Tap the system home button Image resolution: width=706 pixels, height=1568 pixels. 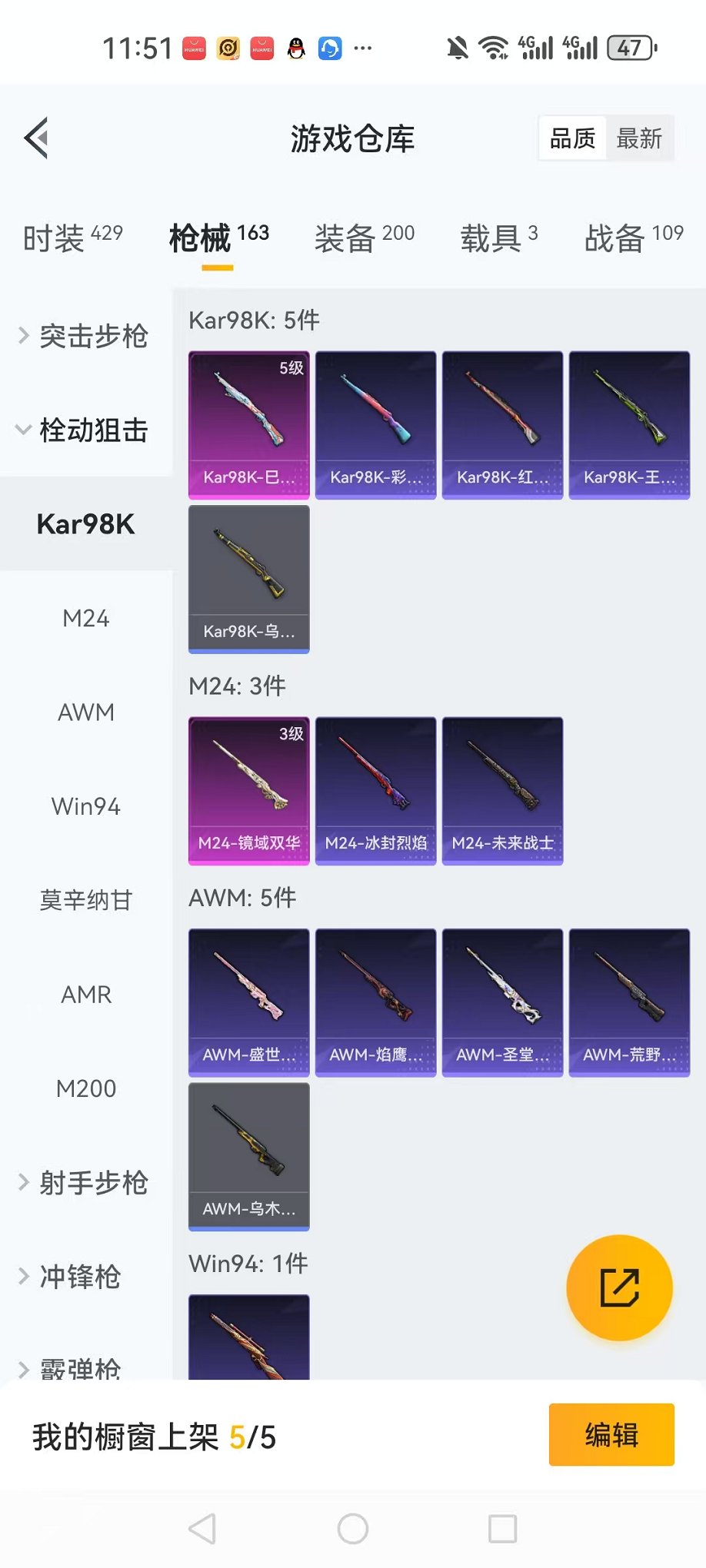[353, 1529]
